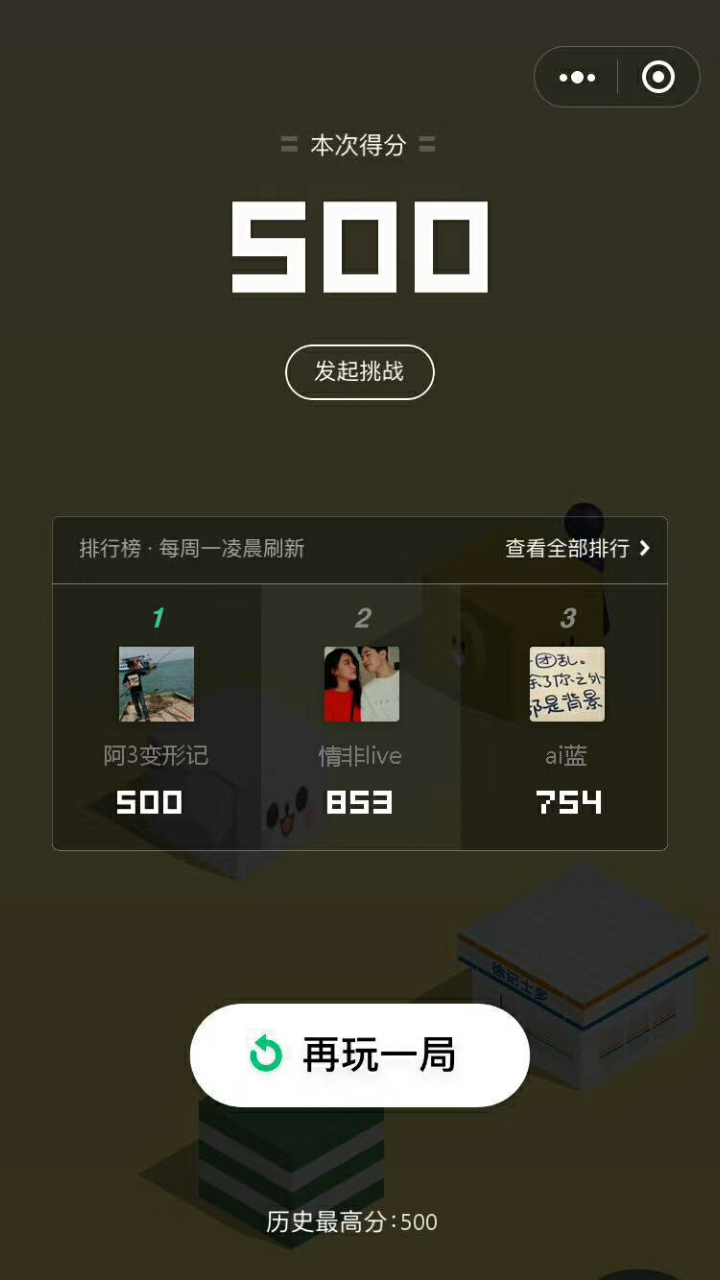This screenshot has height=1280, width=720.
Task: Open 情非live leaderboard entry
Action: (361, 715)
